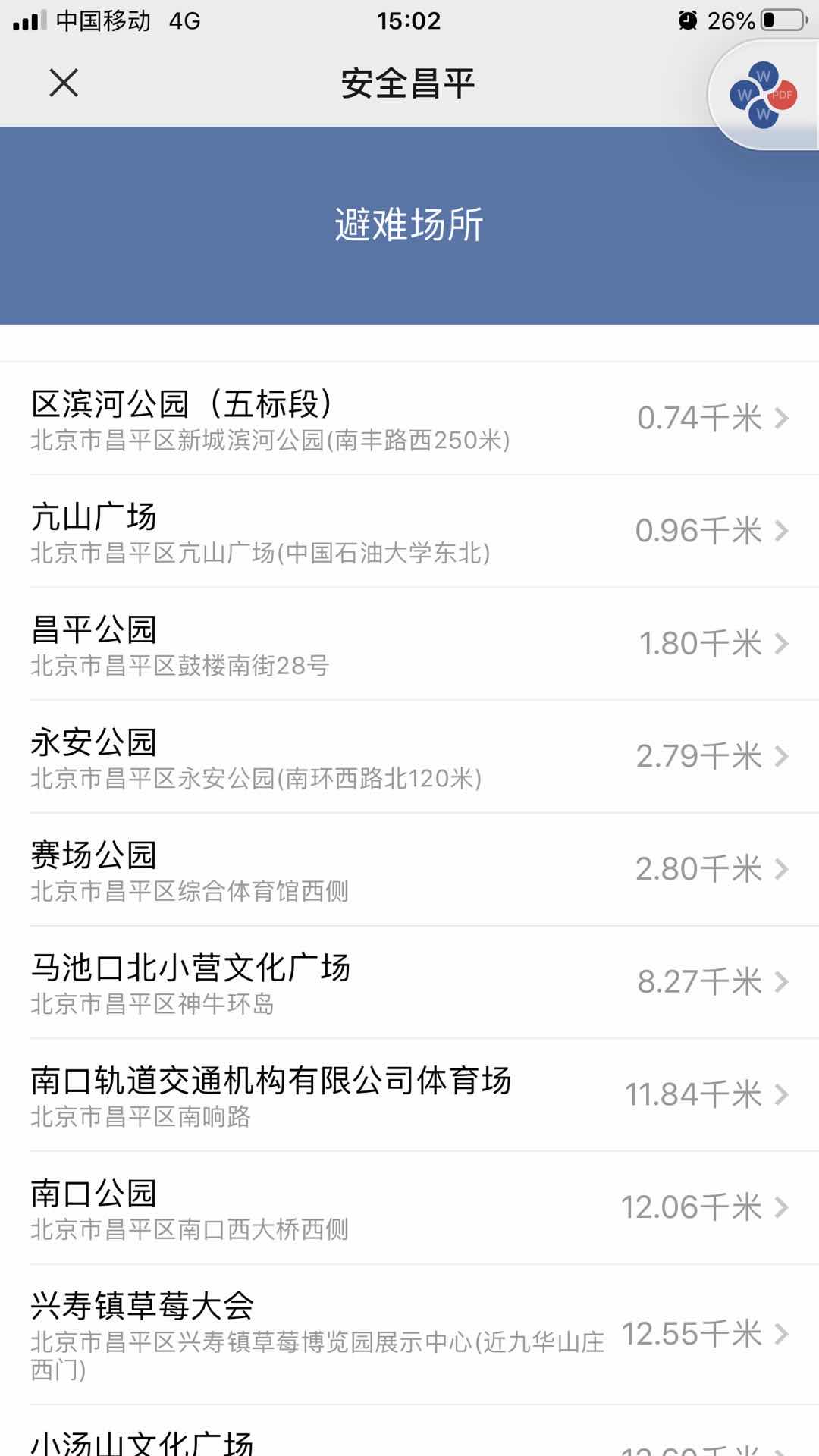Open 区滨河公园（五标段） shelter details
The width and height of the screenshot is (819, 1456).
(409, 419)
